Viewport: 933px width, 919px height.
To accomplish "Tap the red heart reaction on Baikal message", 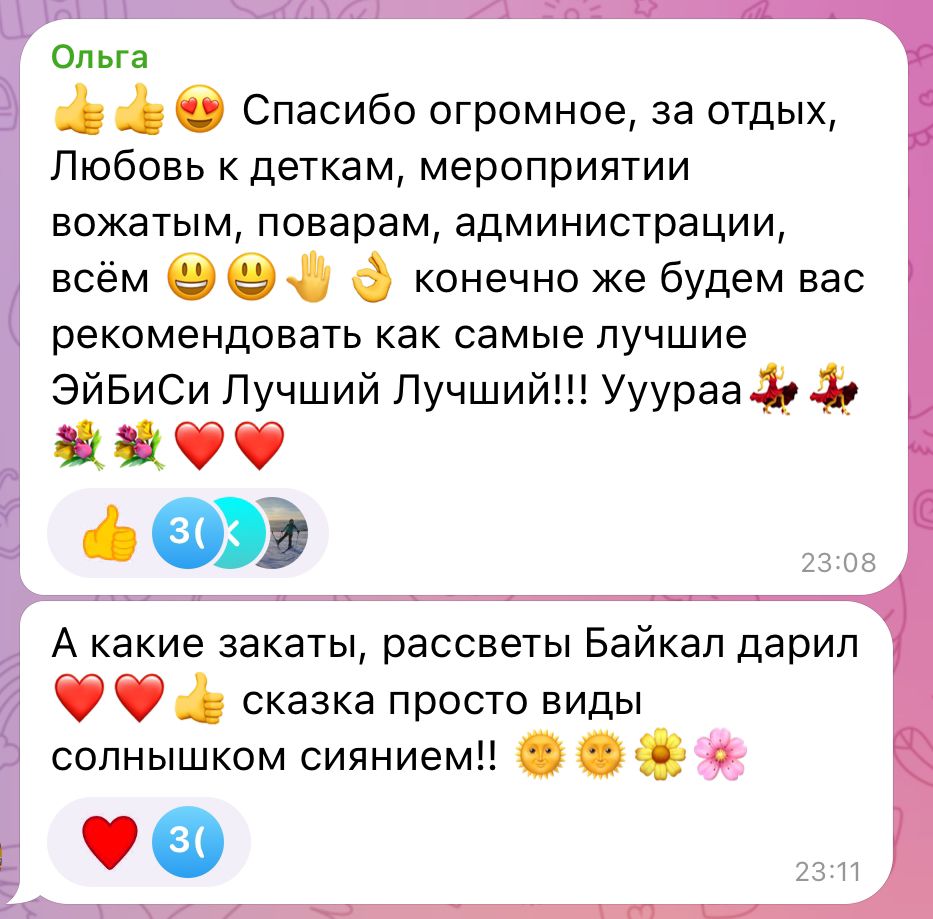I will point(109,841).
